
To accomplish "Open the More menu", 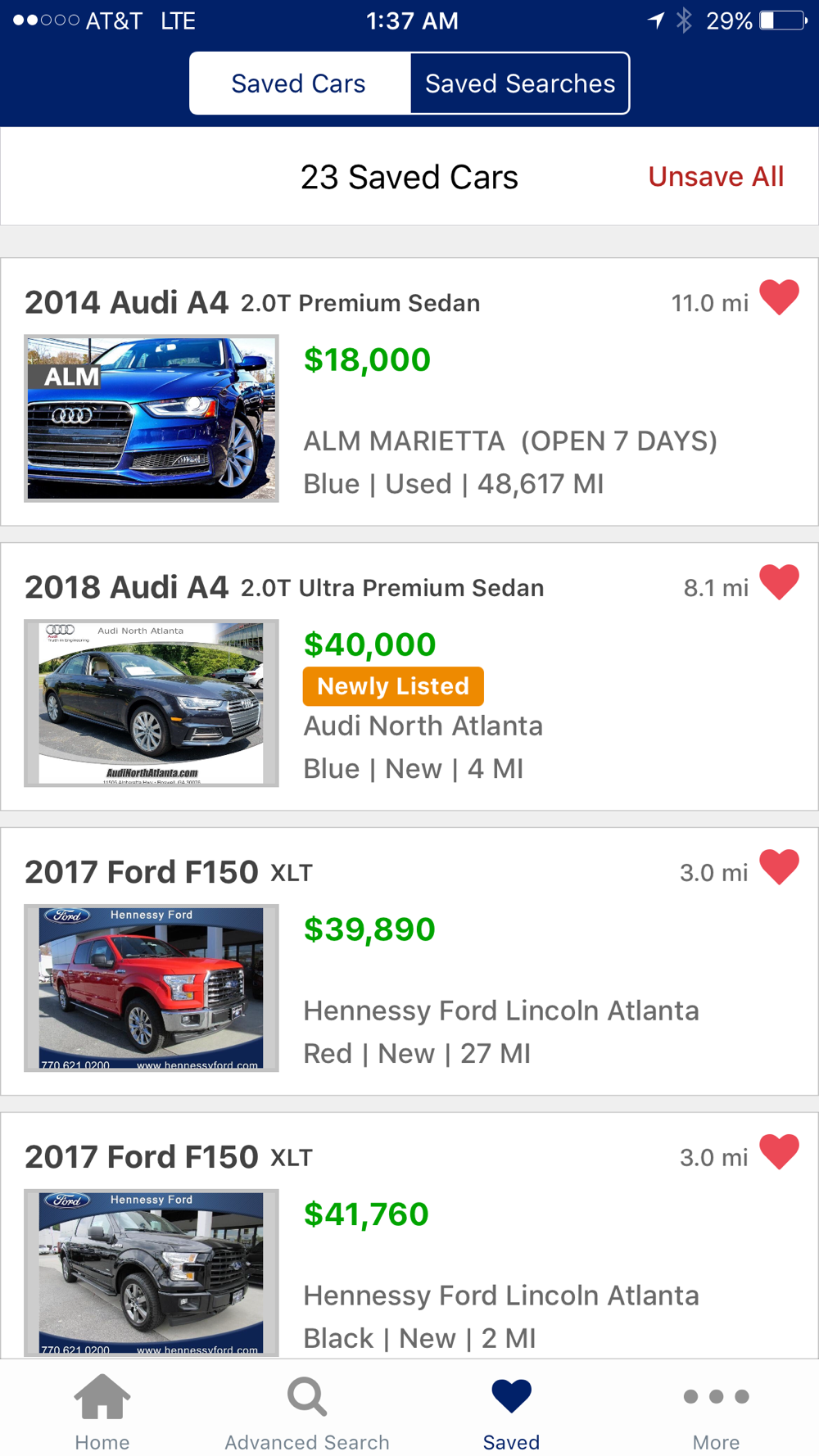I will coord(716,1412).
